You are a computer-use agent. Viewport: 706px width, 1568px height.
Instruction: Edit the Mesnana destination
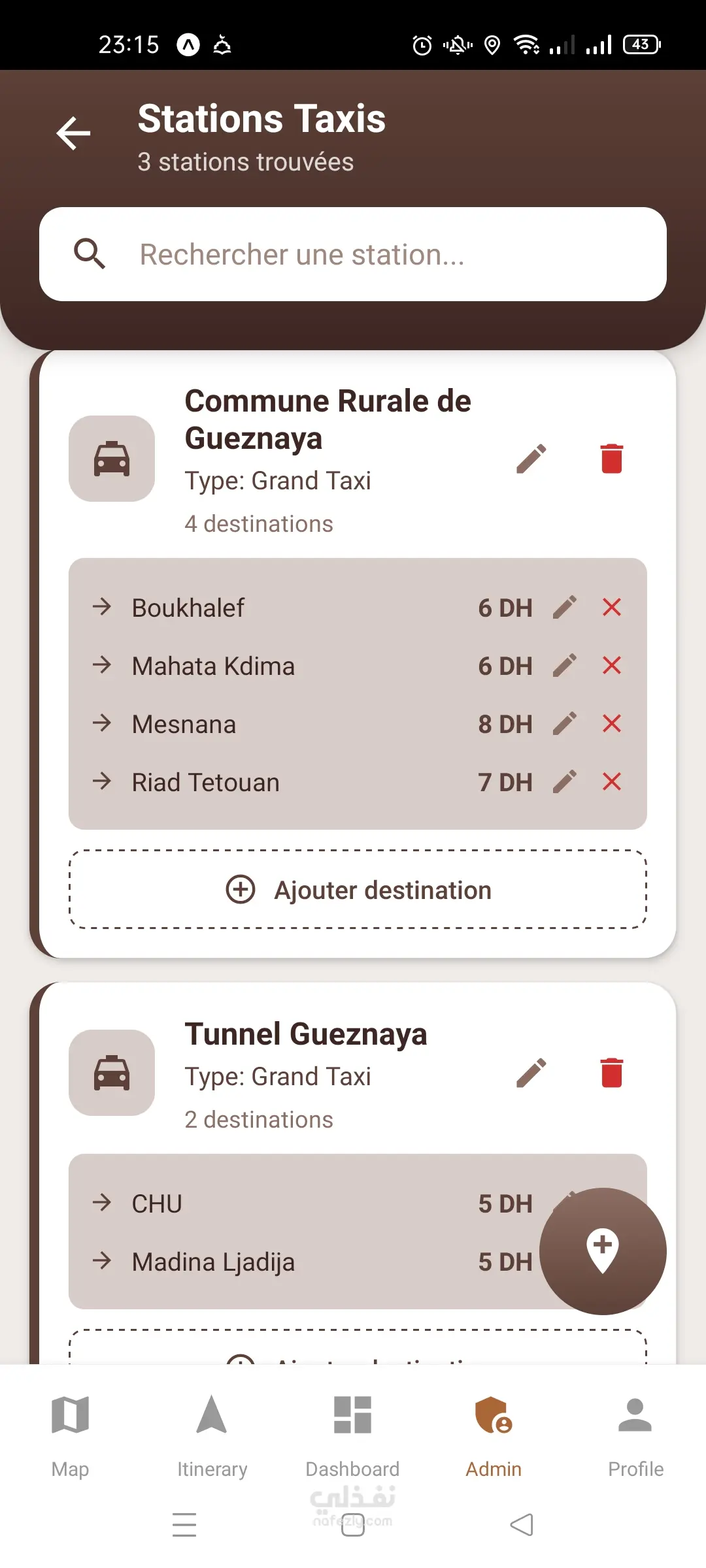pos(565,724)
